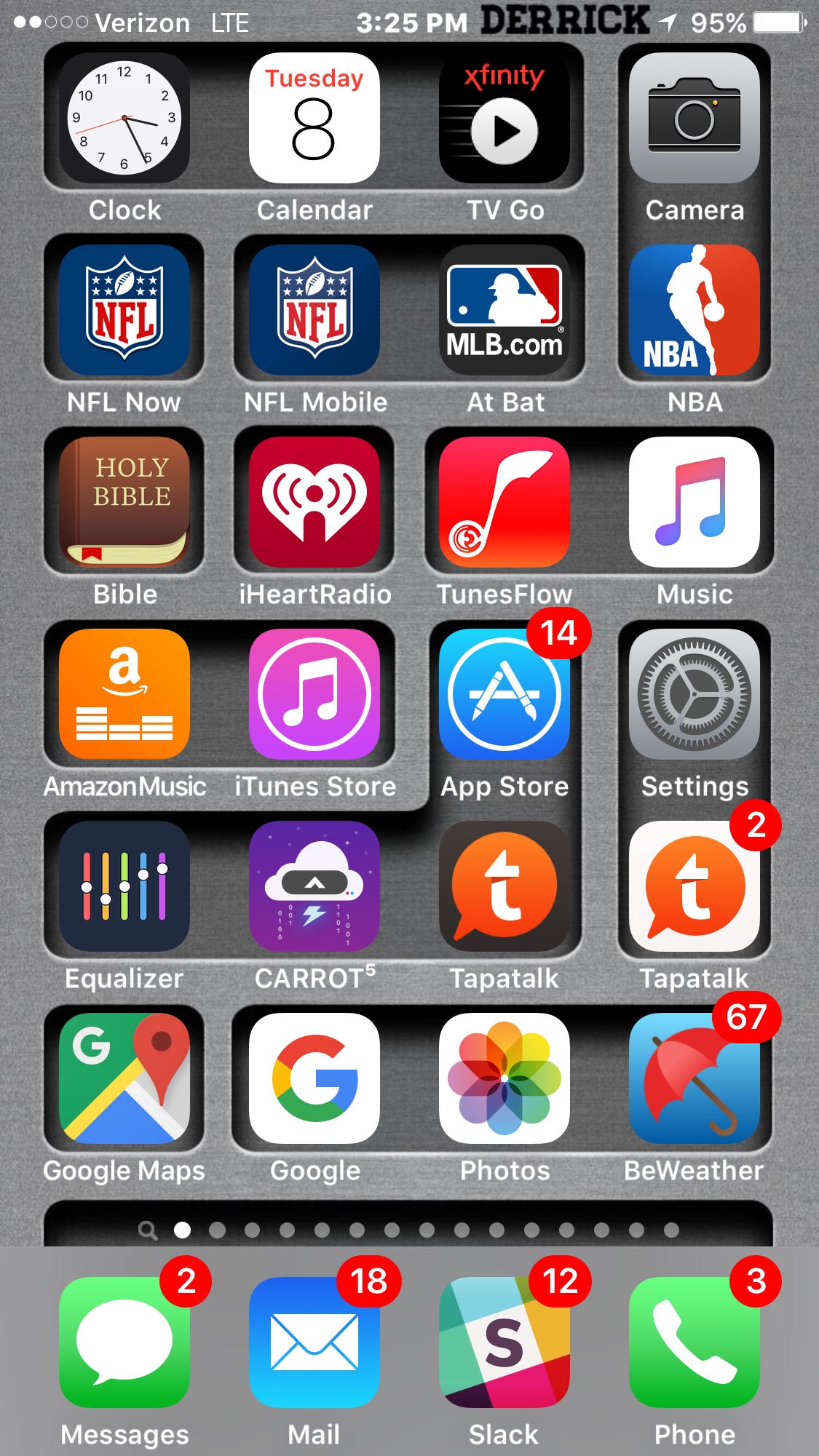Open MLB At Bat app
This screenshot has width=819, height=1456.
[504, 310]
